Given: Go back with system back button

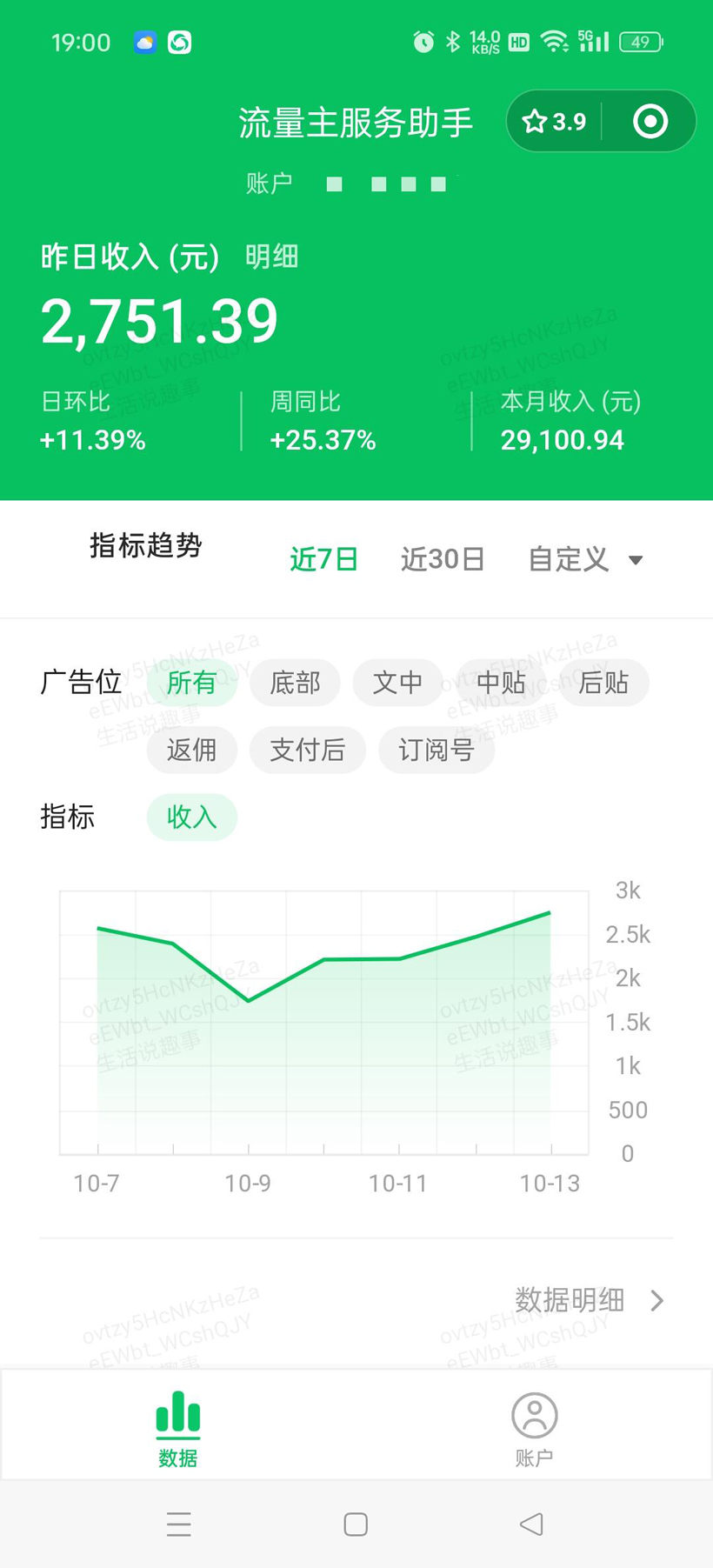Looking at the screenshot, I should pos(531,1524).
